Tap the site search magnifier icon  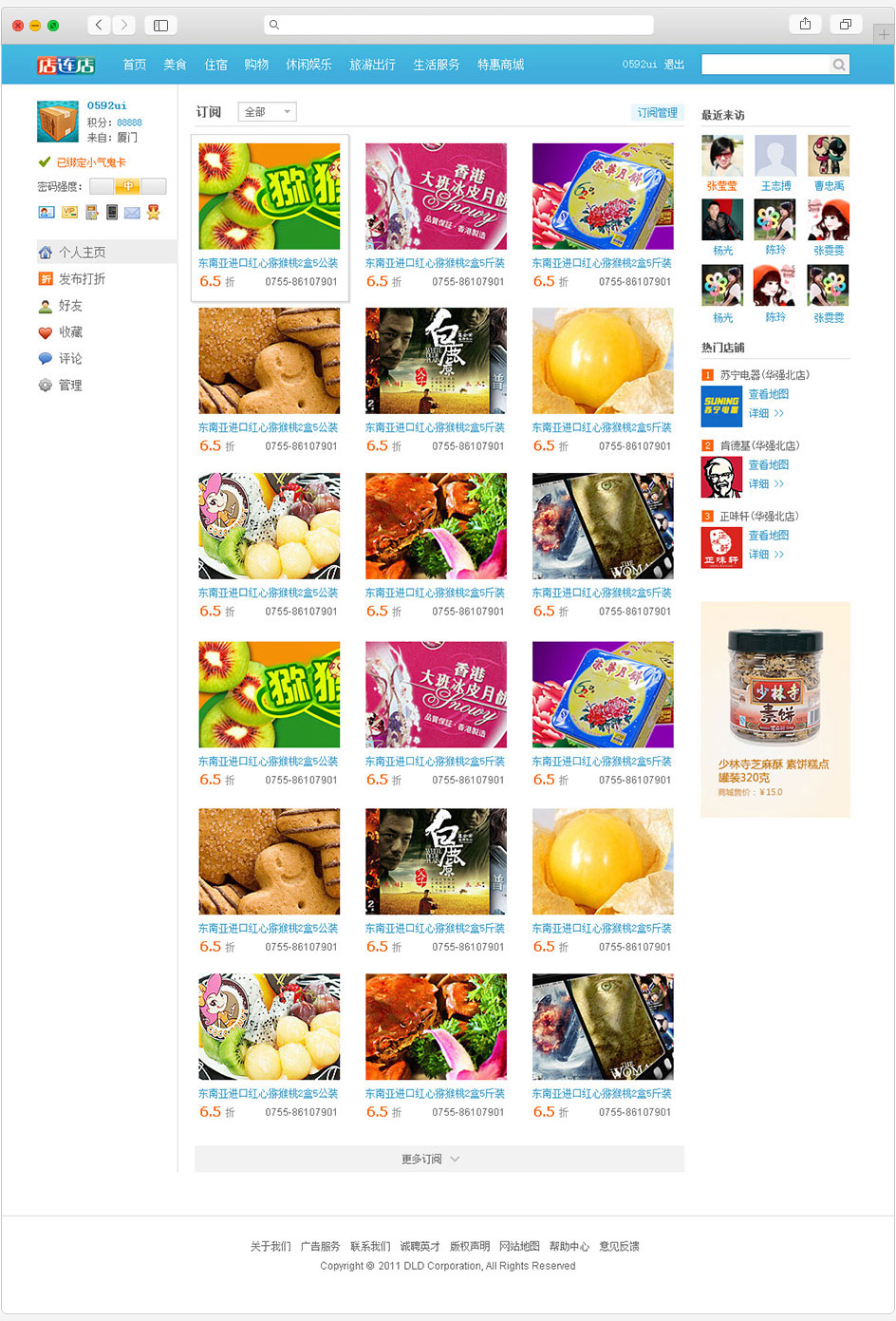tap(839, 65)
